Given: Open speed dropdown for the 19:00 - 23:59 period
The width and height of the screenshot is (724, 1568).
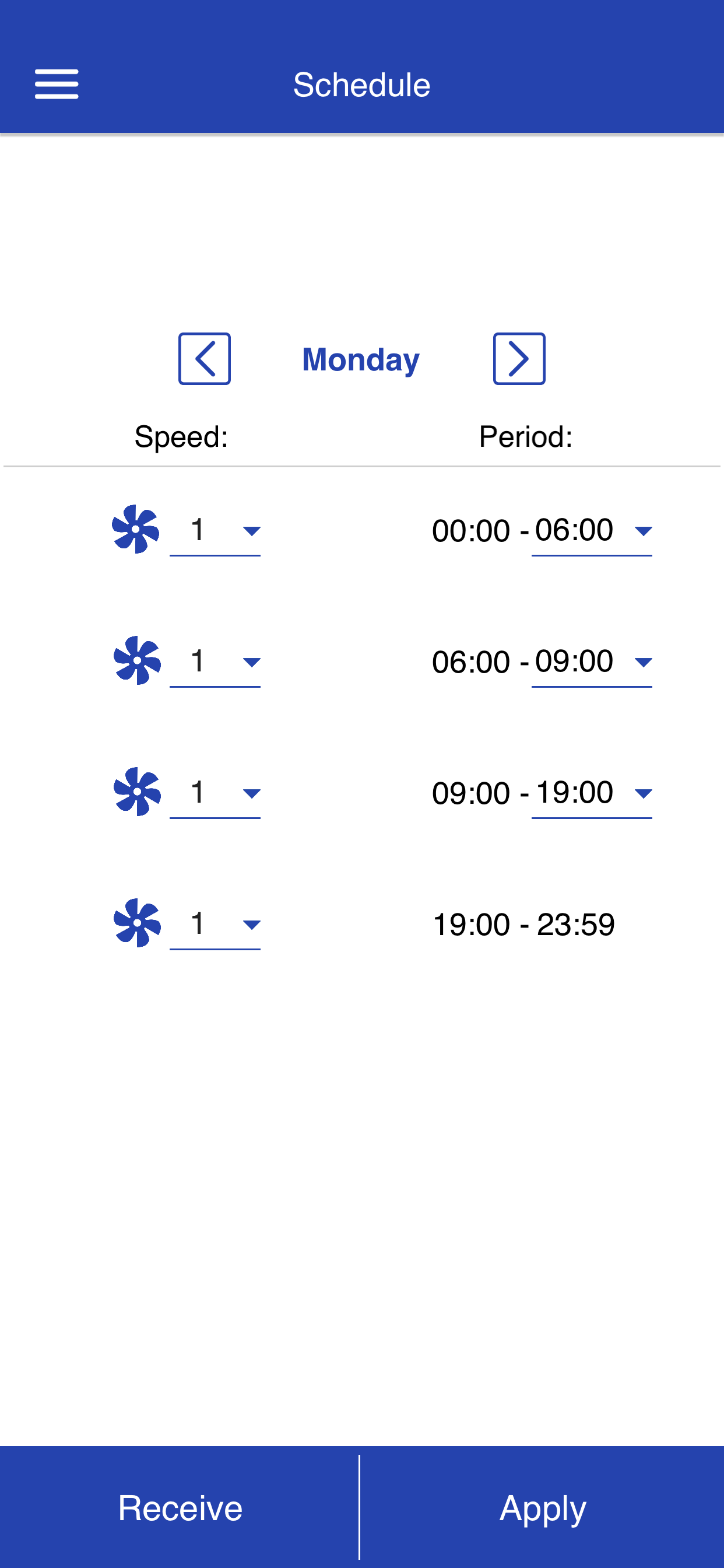Looking at the screenshot, I should click(215, 924).
